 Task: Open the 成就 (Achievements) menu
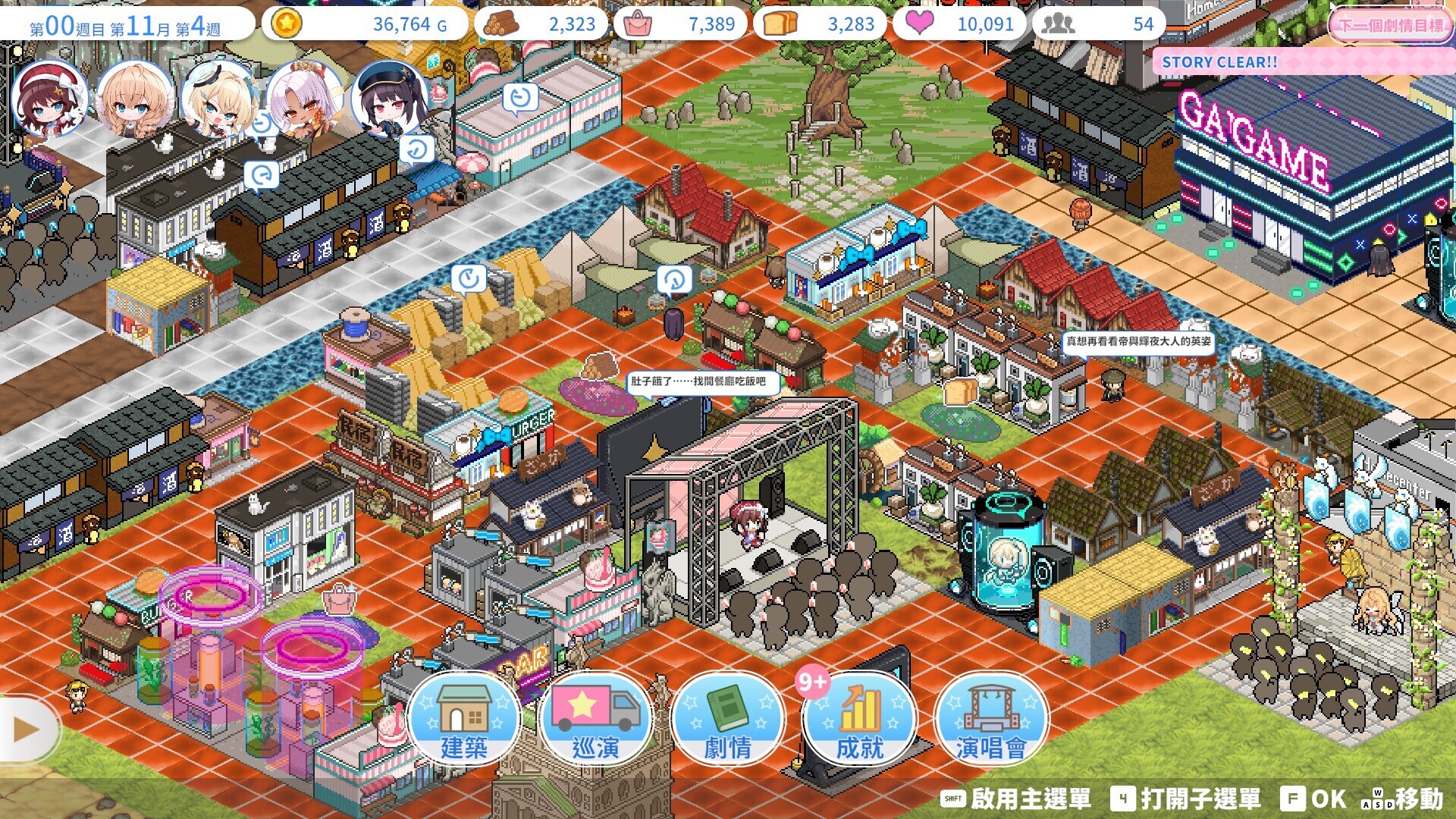[x=859, y=719]
